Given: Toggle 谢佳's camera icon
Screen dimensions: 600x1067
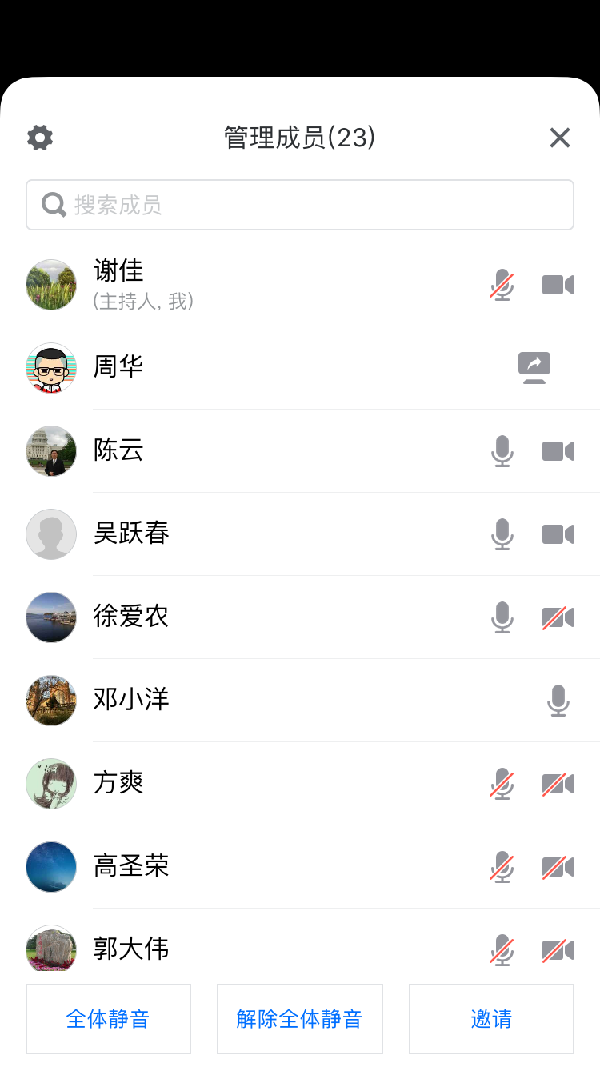Looking at the screenshot, I should (557, 285).
